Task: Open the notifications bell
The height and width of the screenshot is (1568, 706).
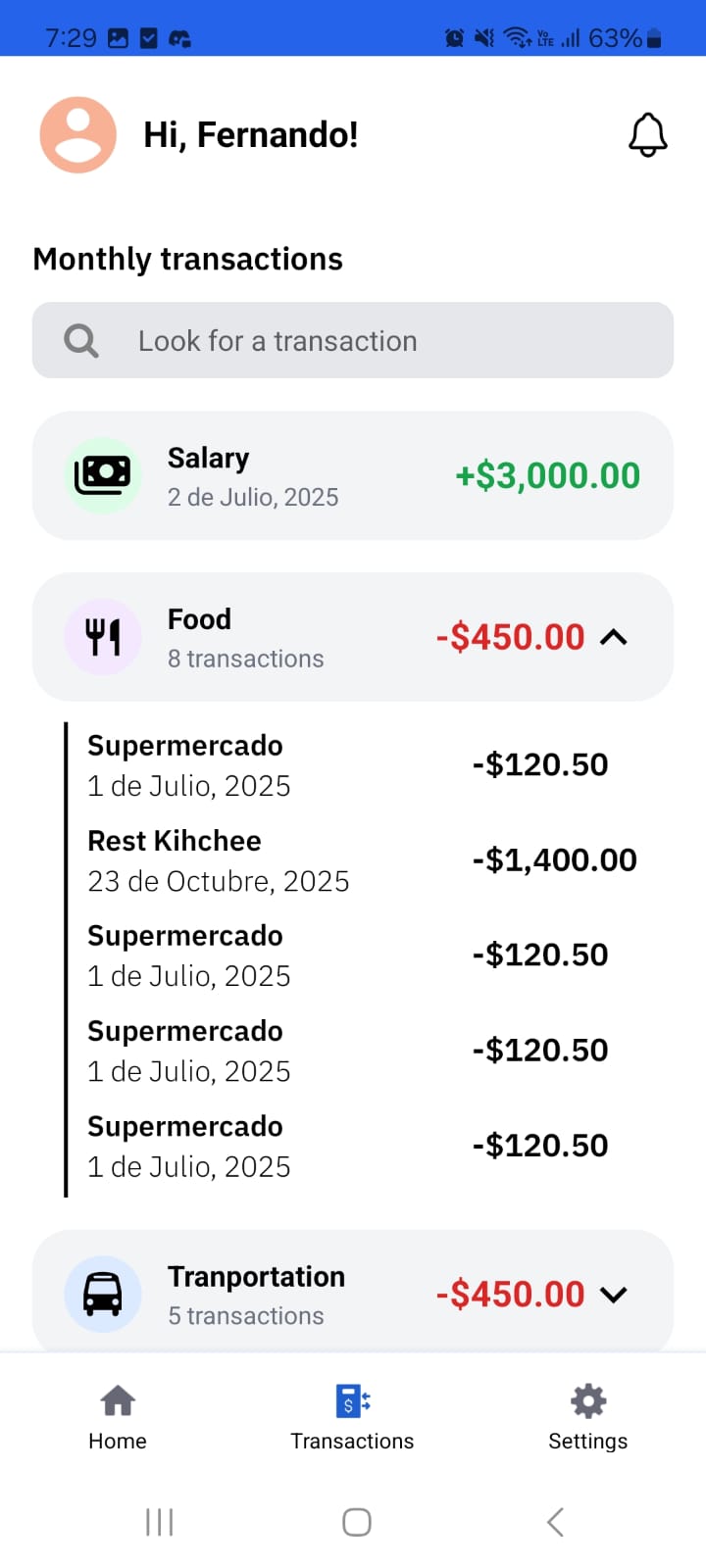Action: [x=647, y=135]
